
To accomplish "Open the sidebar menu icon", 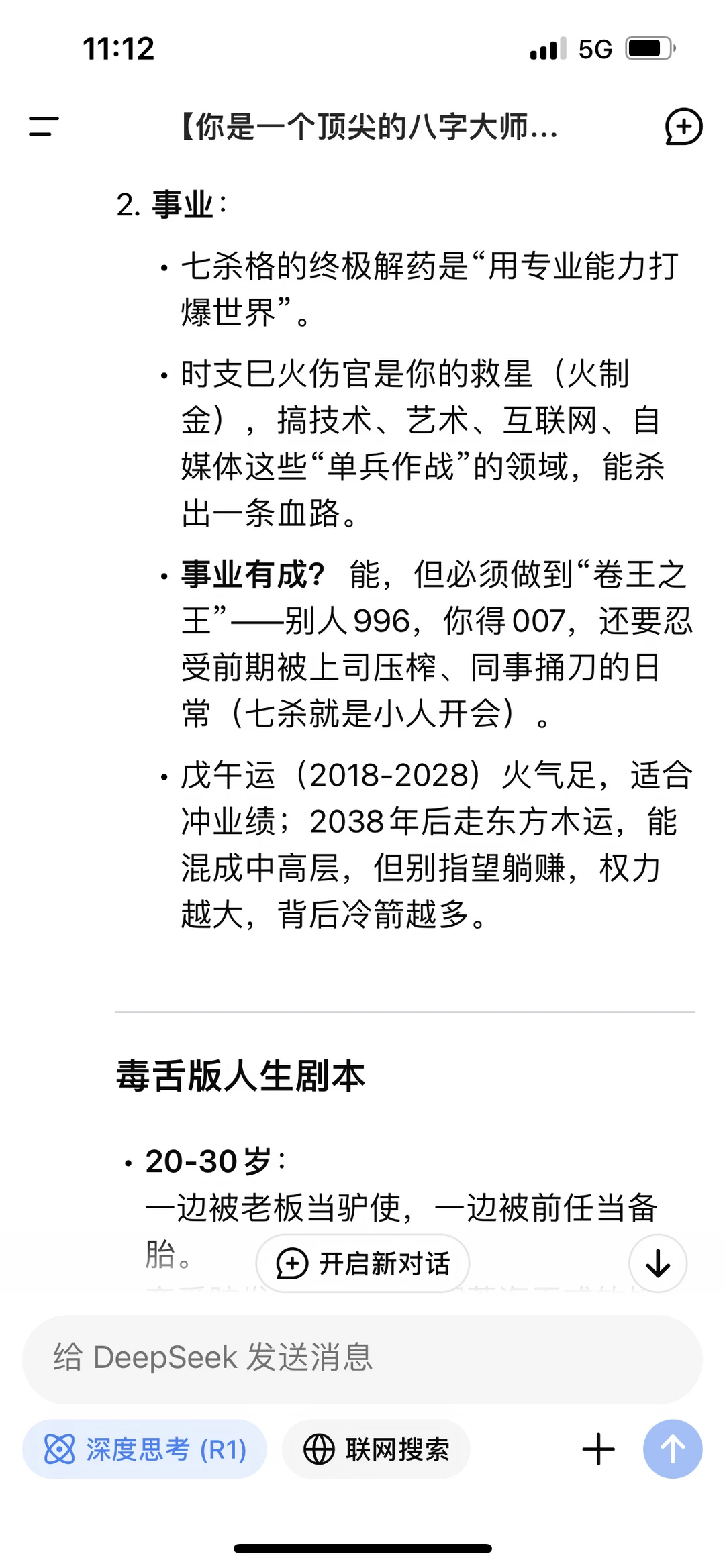I will tap(44, 125).
